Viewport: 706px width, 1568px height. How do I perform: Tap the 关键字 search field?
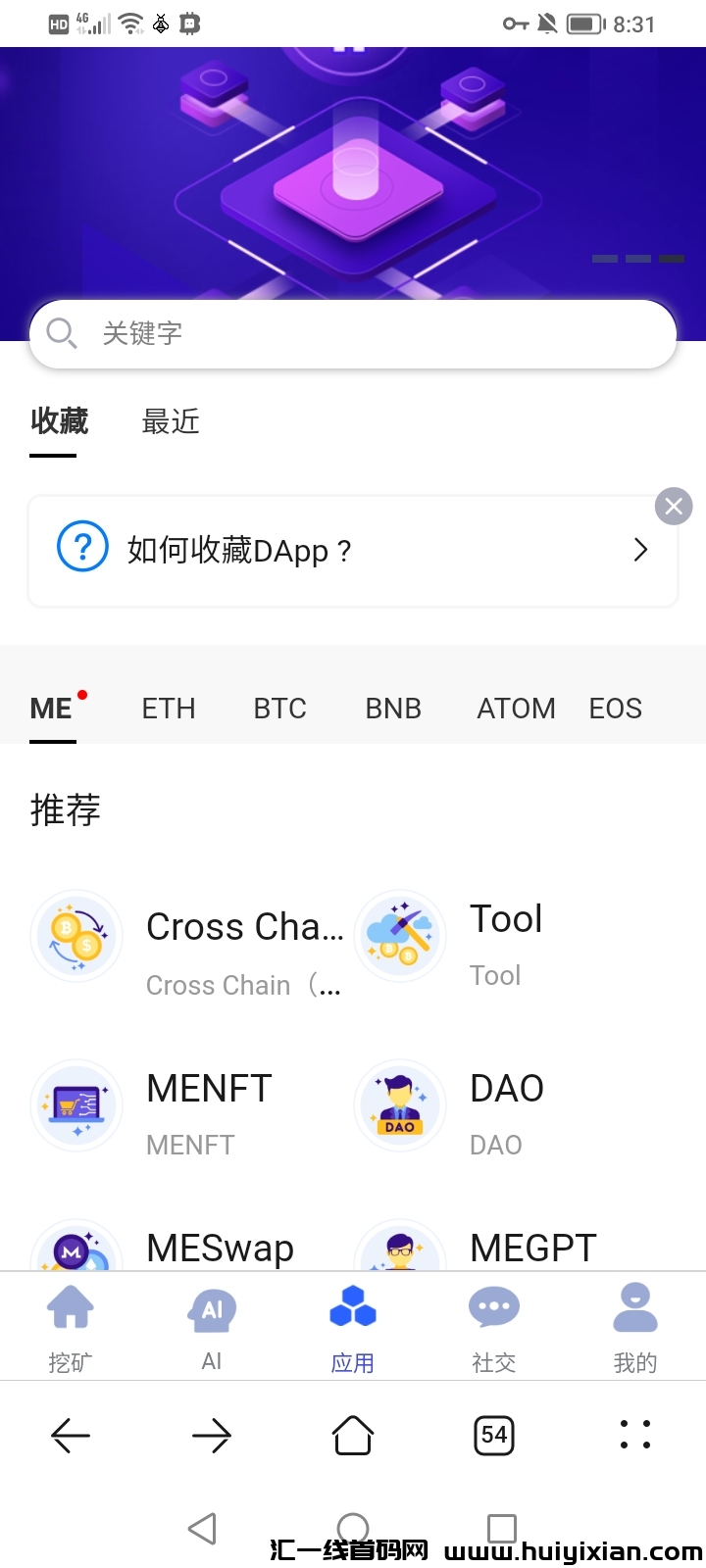[x=353, y=333]
